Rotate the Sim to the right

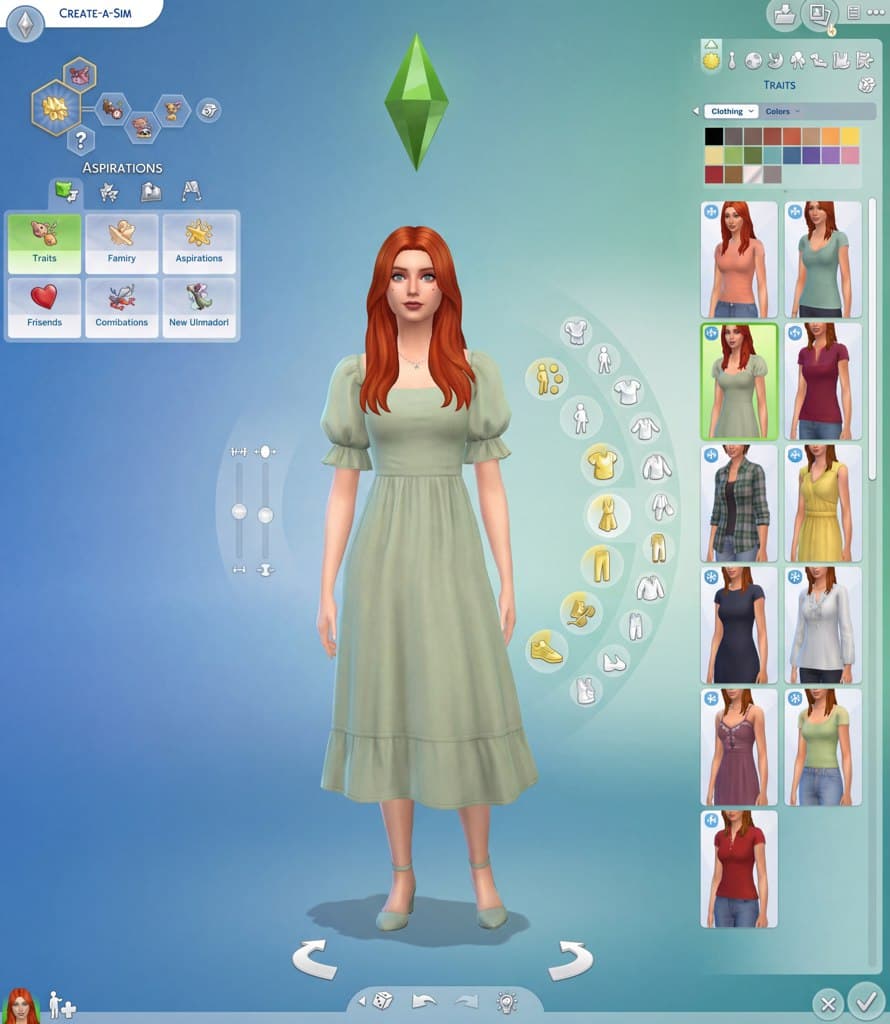[x=570, y=959]
